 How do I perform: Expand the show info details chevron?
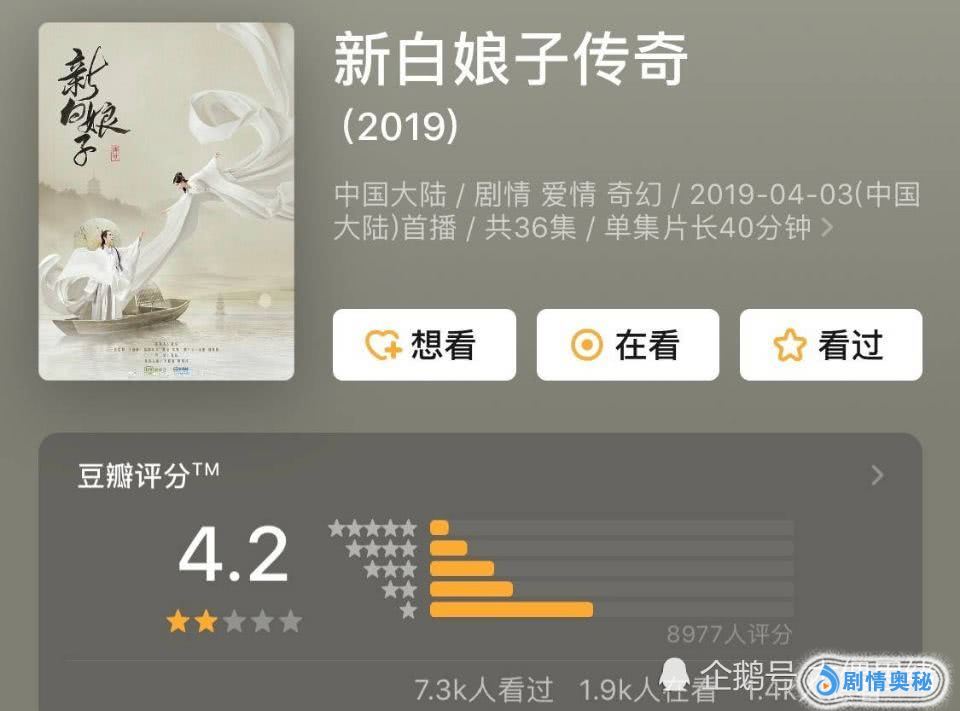click(827, 228)
